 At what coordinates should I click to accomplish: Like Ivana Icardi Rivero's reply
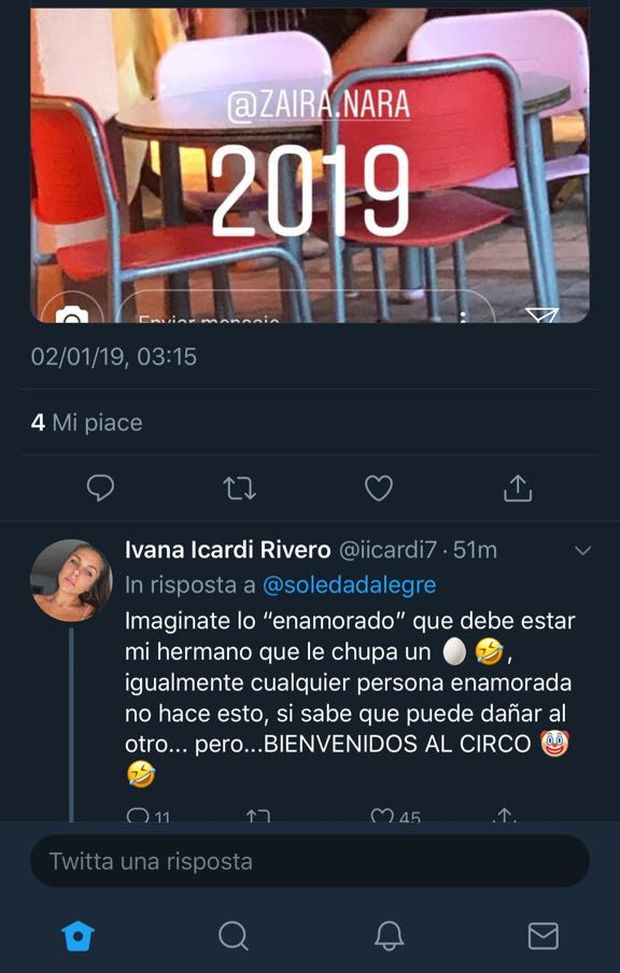point(383,816)
